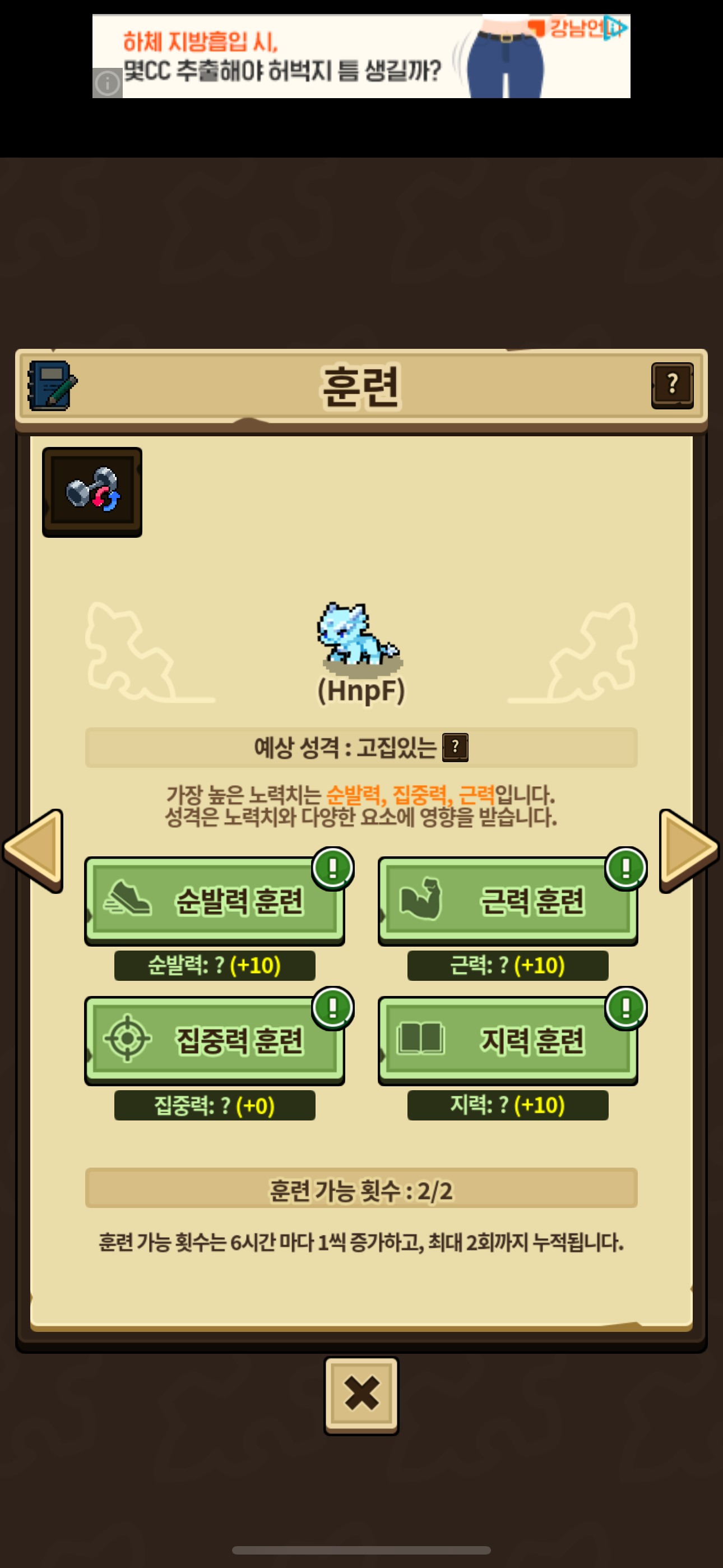723x1568 pixels.
Task: Close the training window with X button
Action: [361, 1396]
